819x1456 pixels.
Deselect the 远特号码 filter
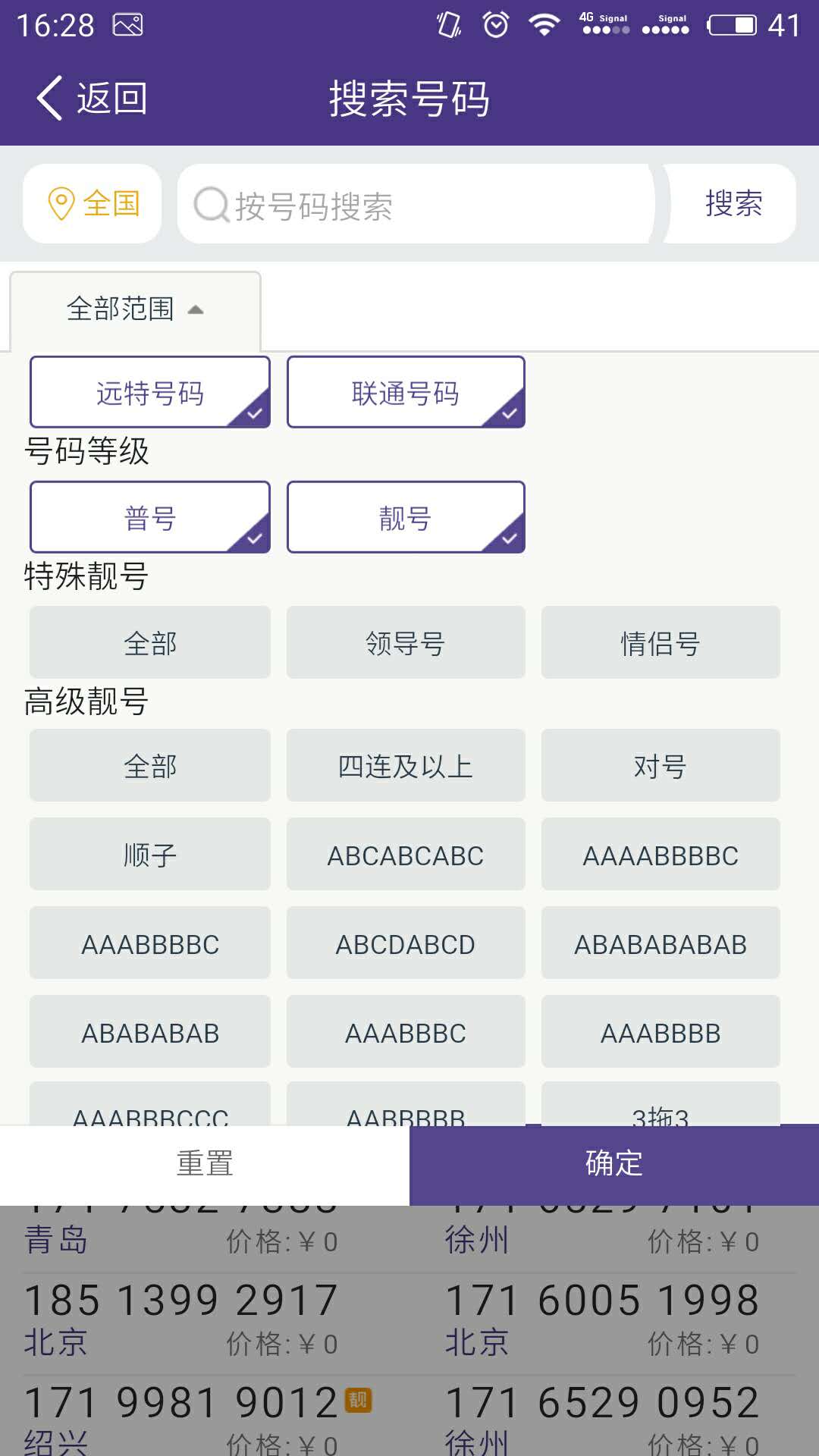(x=150, y=393)
